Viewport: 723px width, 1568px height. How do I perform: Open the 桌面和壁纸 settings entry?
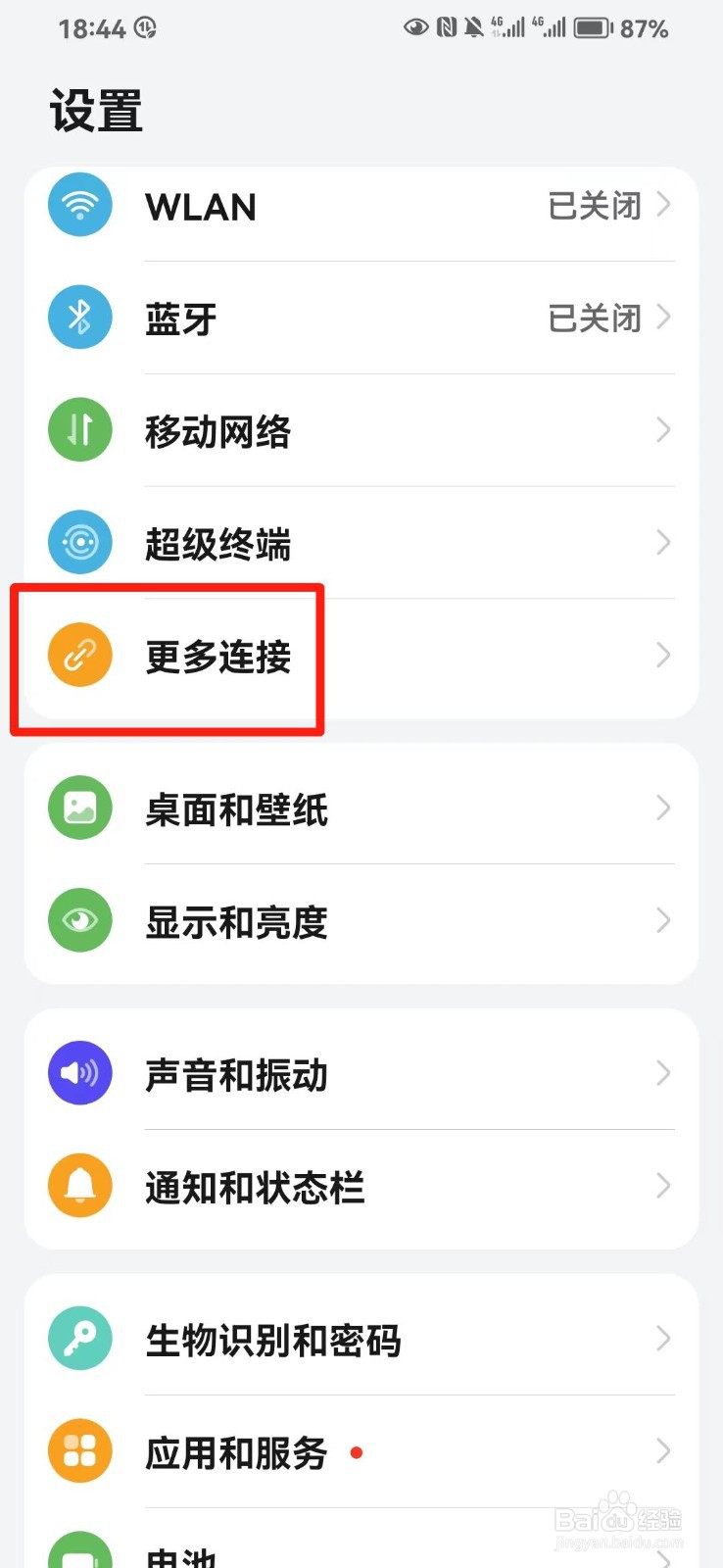pyautogui.click(x=294, y=807)
